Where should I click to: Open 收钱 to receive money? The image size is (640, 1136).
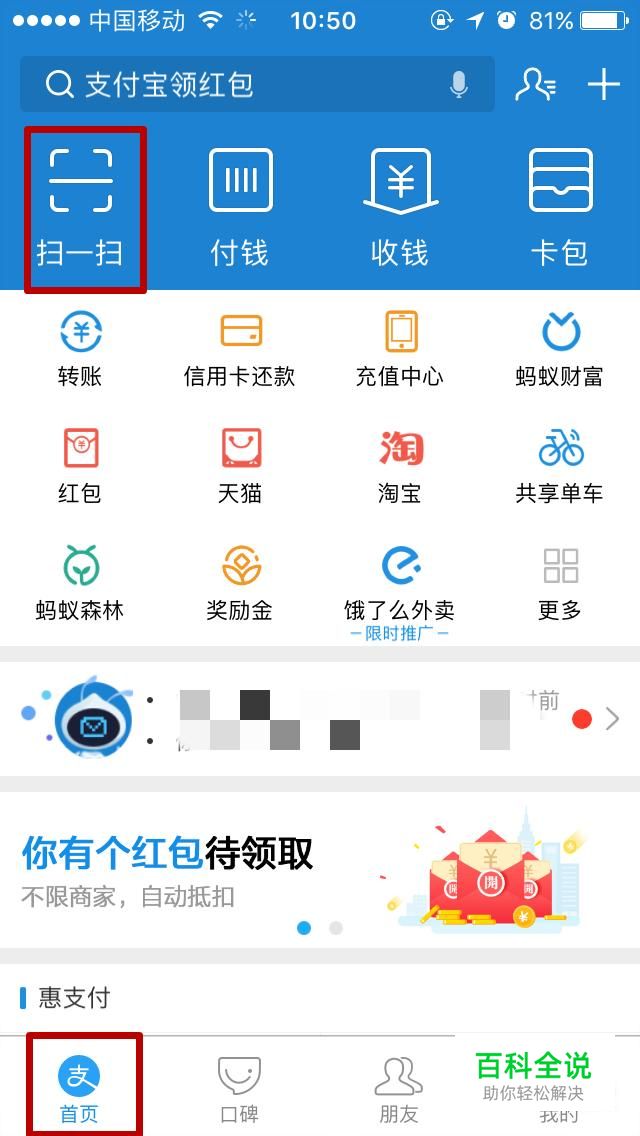[400, 208]
